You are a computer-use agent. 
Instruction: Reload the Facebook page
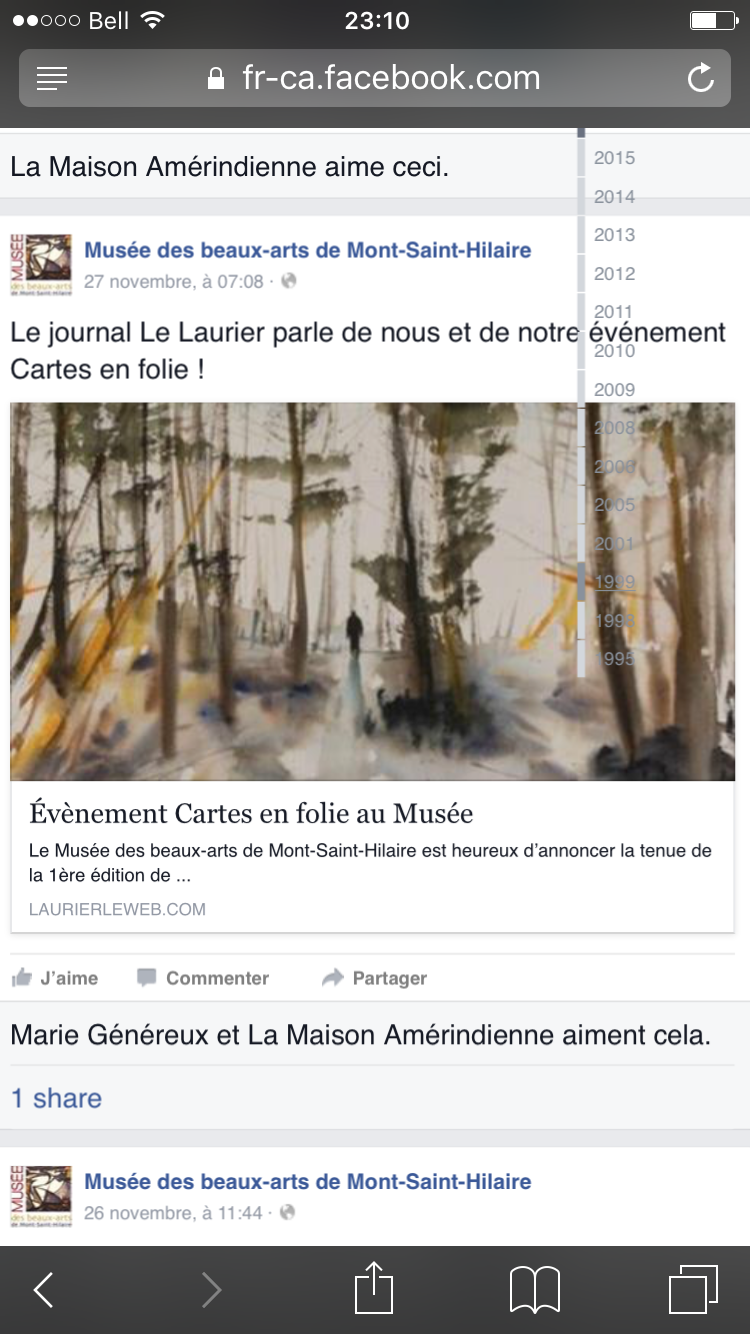[x=701, y=78]
